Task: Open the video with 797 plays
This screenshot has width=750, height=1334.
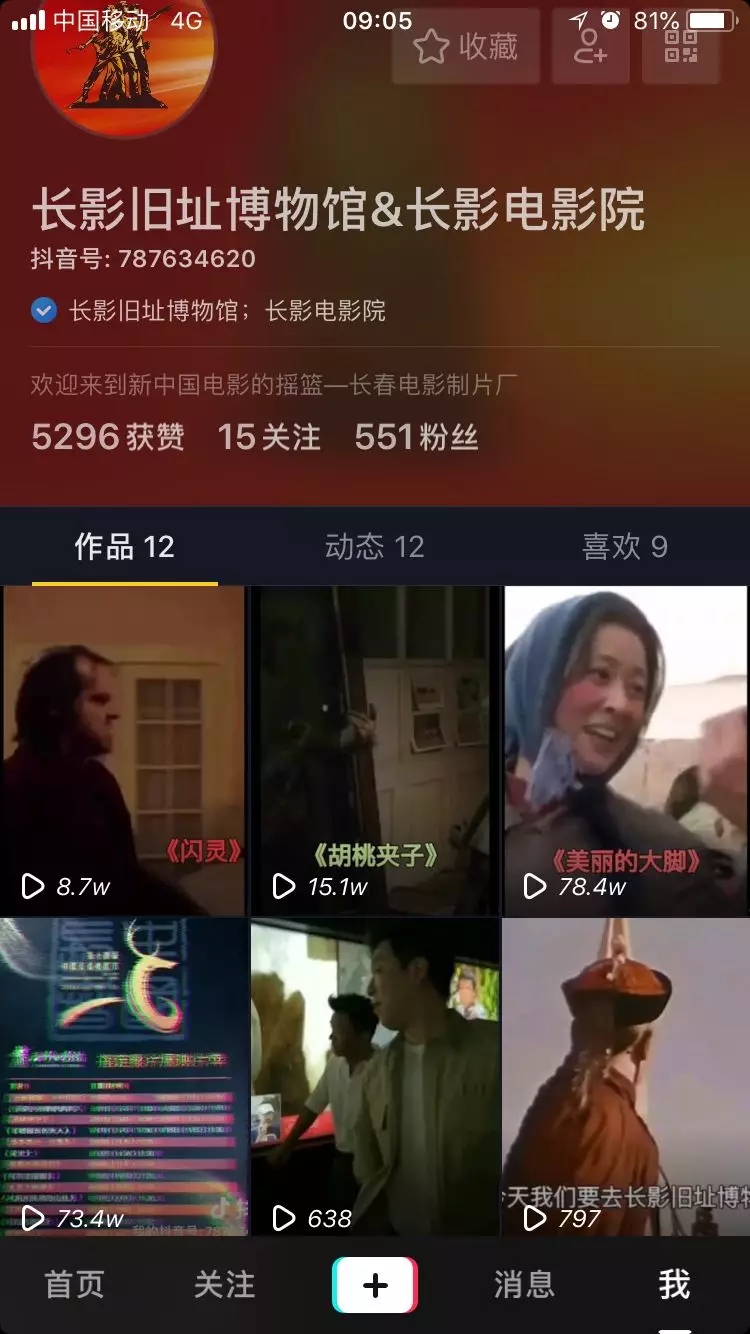Action: point(625,1075)
